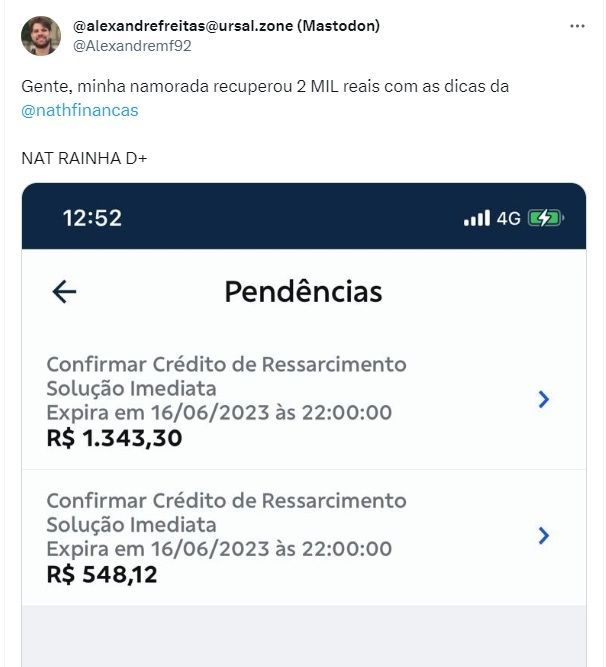View Alexandre Freitas's profile picture
606x667 pixels.
(41, 35)
